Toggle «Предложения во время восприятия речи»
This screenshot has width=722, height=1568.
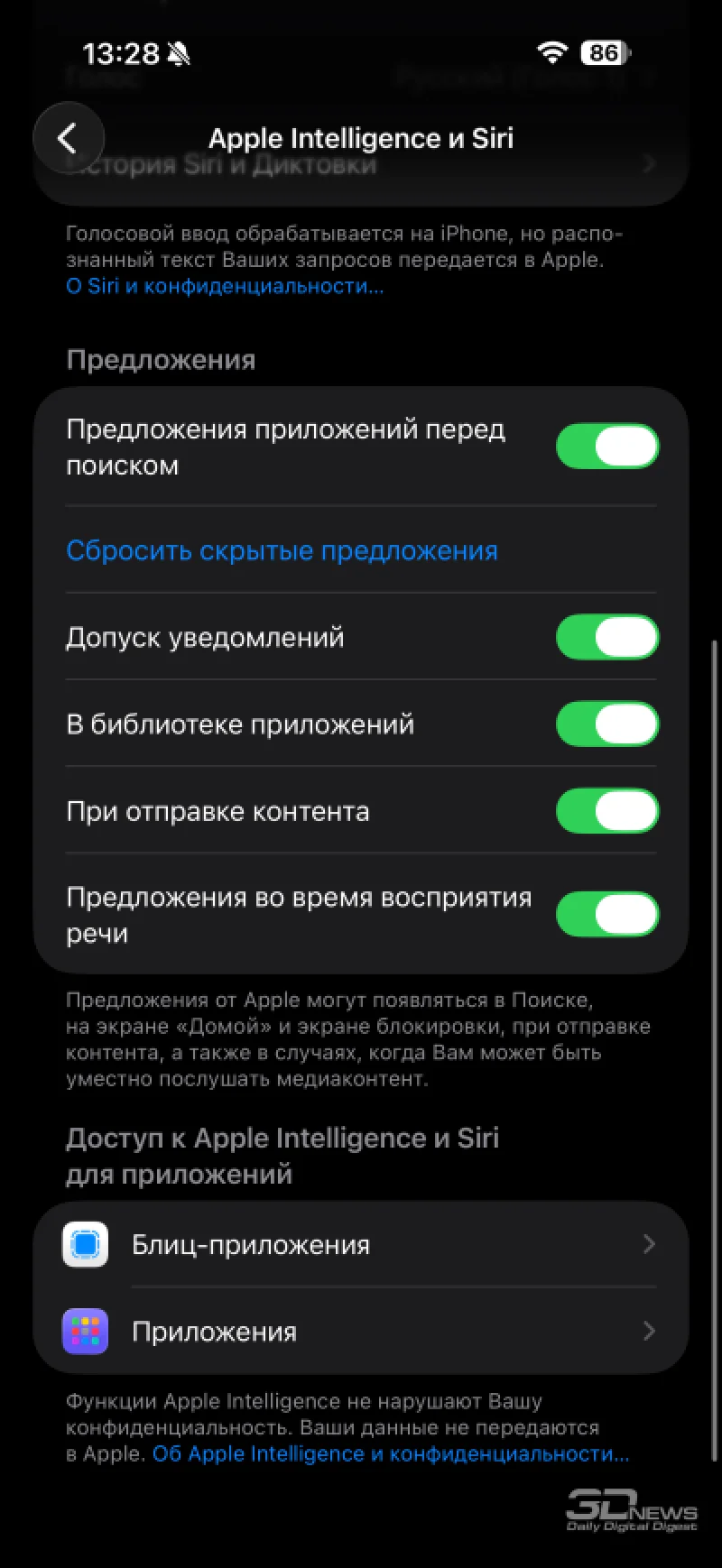pyautogui.click(x=606, y=914)
